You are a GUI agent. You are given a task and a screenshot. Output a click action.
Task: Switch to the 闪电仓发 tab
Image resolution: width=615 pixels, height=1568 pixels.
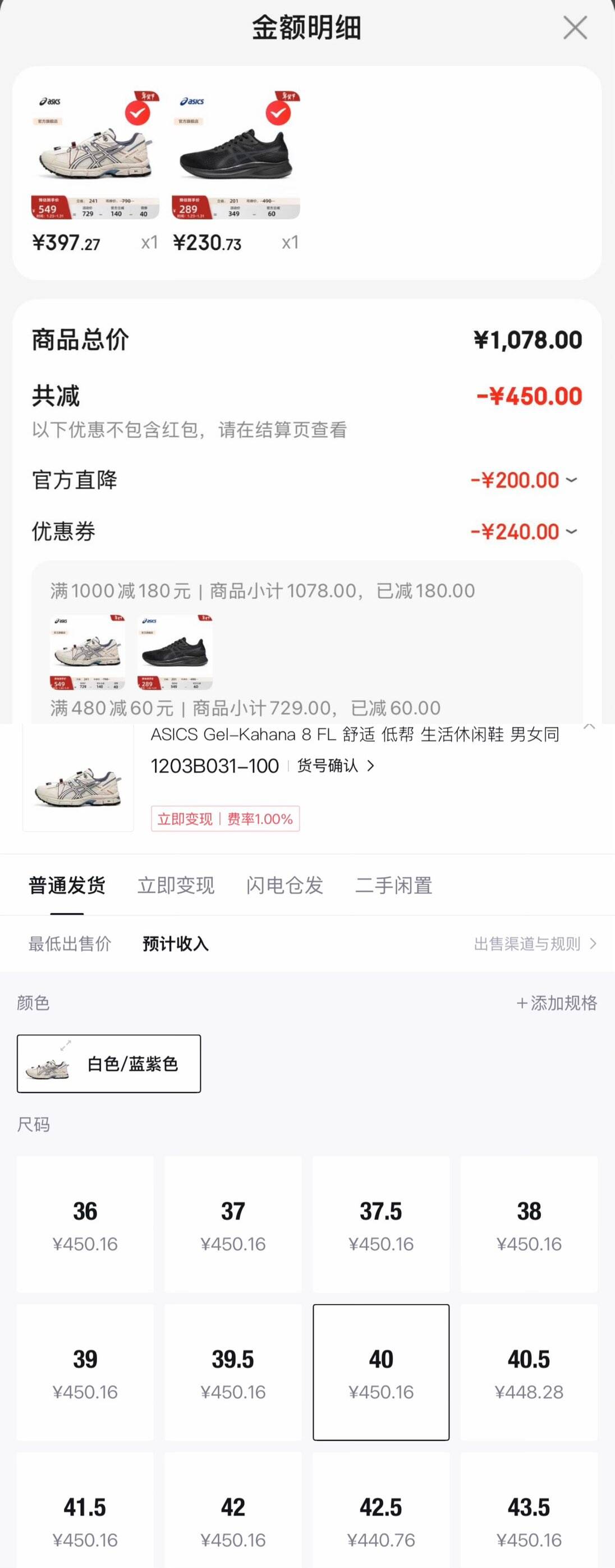point(285,886)
